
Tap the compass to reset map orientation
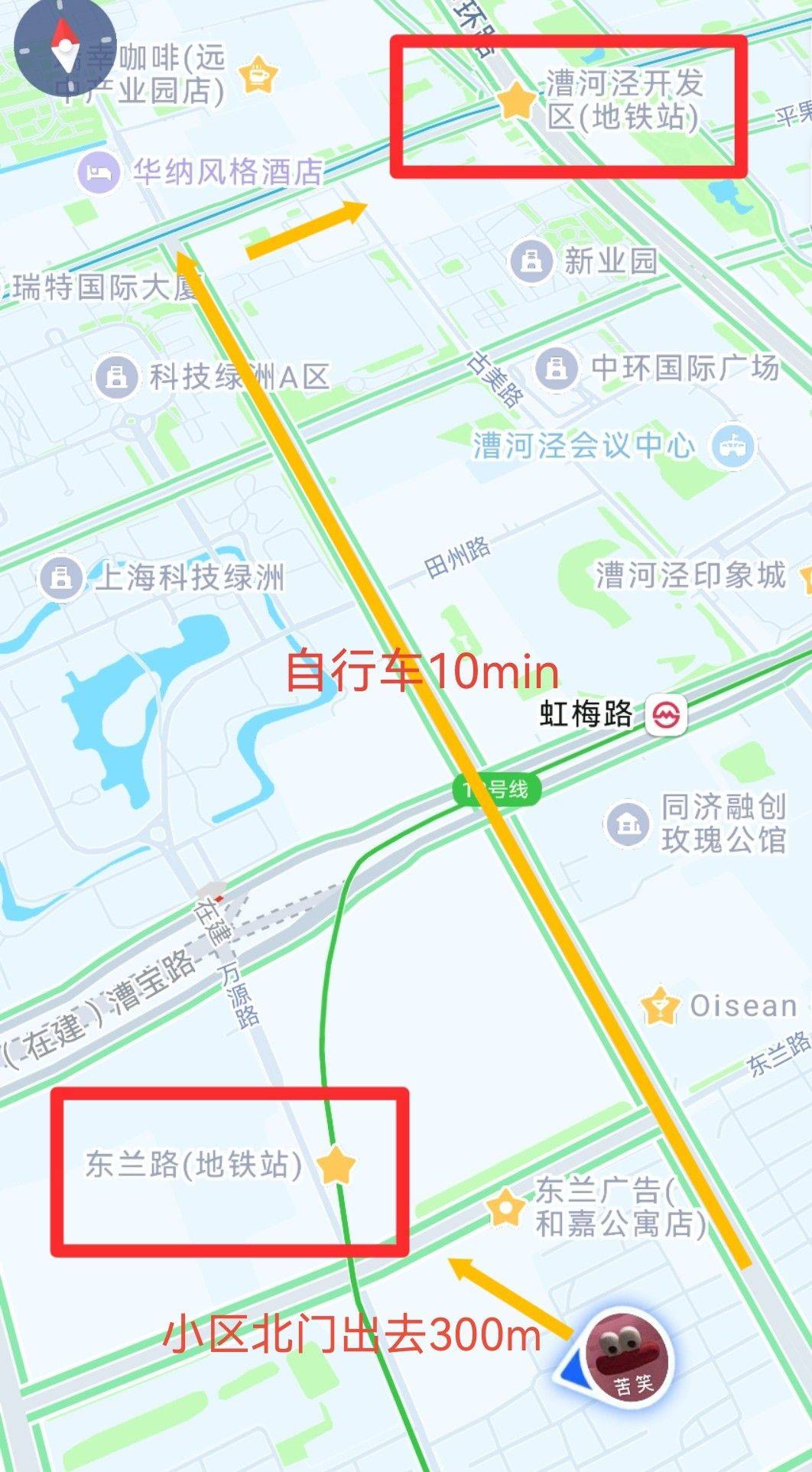pyautogui.click(x=65, y=45)
